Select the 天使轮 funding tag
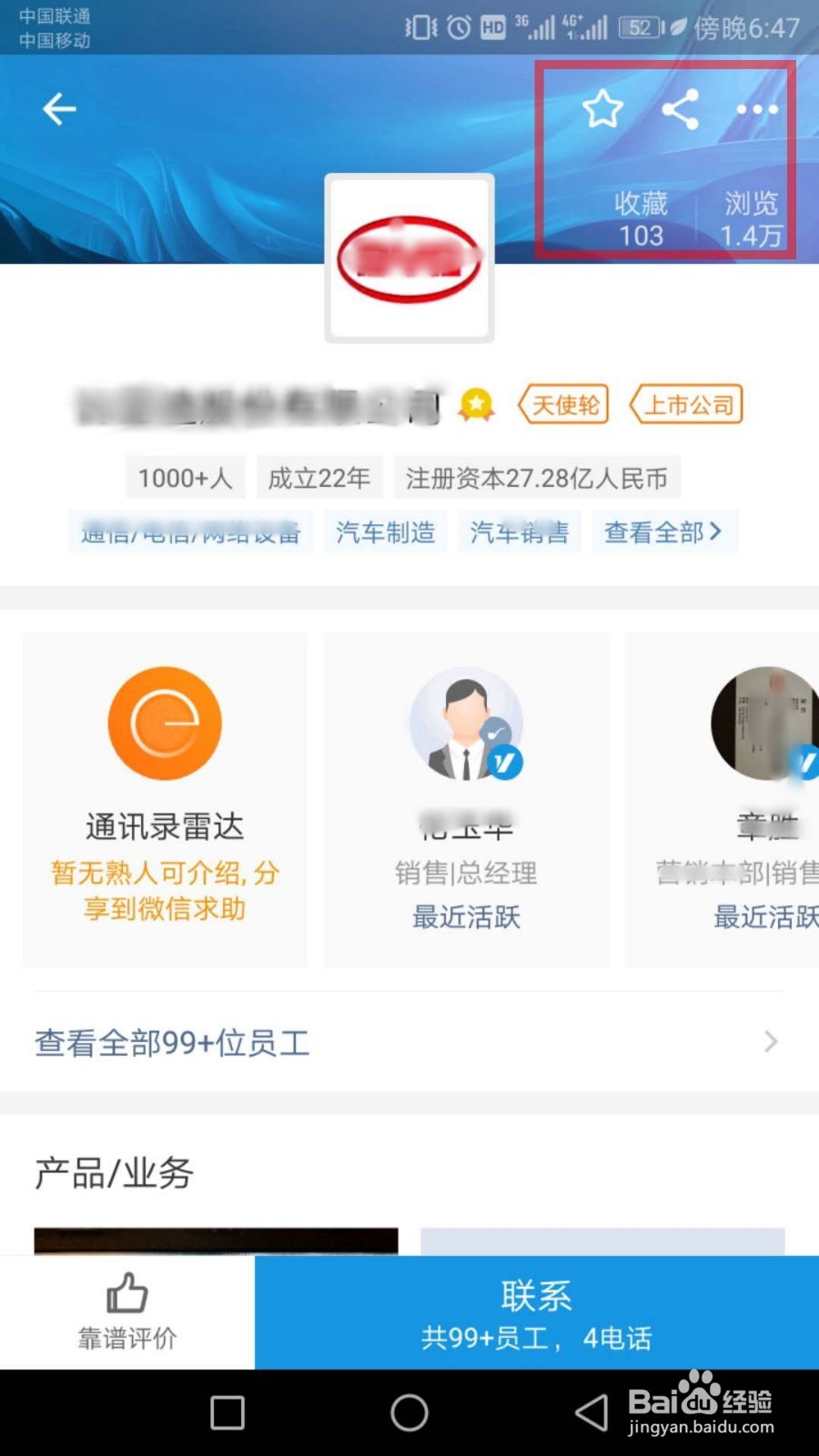The width and height of the screenshot is (819, 1456). [562, 406]
